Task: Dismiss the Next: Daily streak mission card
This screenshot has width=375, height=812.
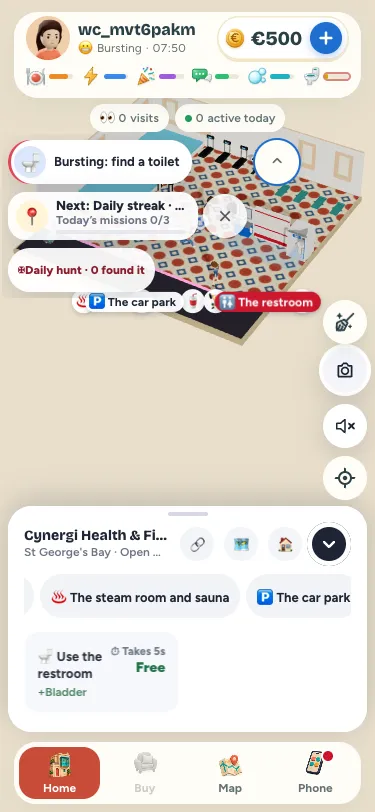Action: [x=225, y=216]
